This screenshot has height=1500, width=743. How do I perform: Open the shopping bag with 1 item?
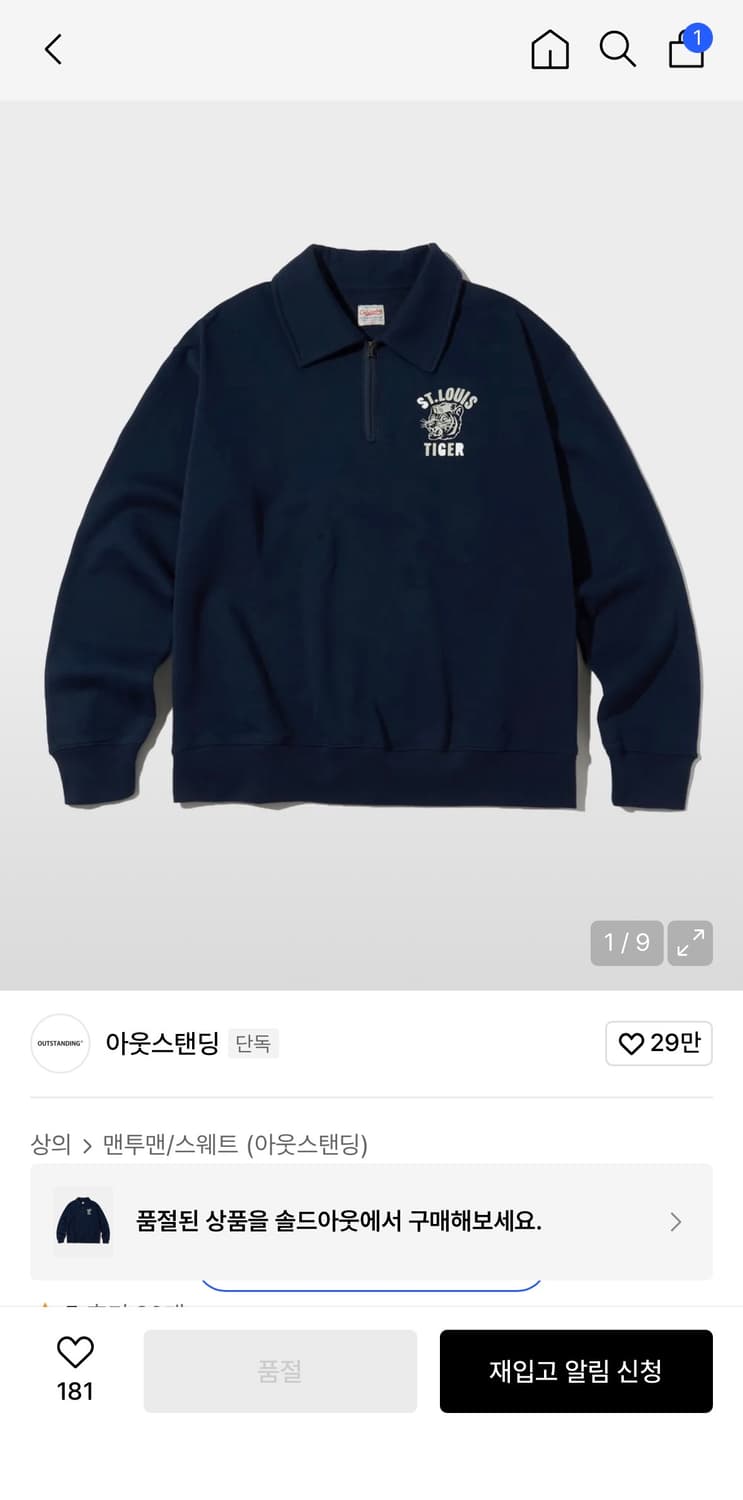687,49
